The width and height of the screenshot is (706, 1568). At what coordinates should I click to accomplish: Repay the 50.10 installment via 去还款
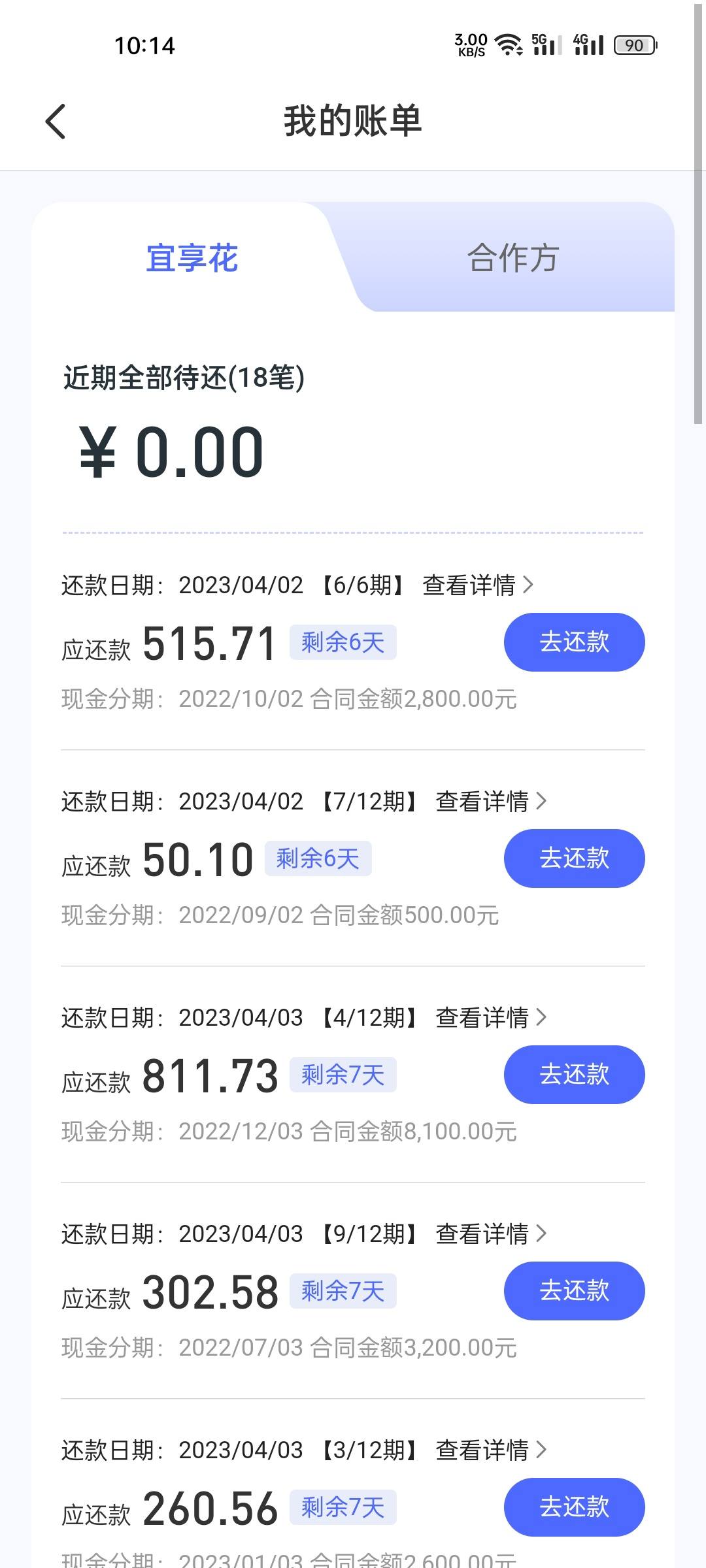[574, 858]
